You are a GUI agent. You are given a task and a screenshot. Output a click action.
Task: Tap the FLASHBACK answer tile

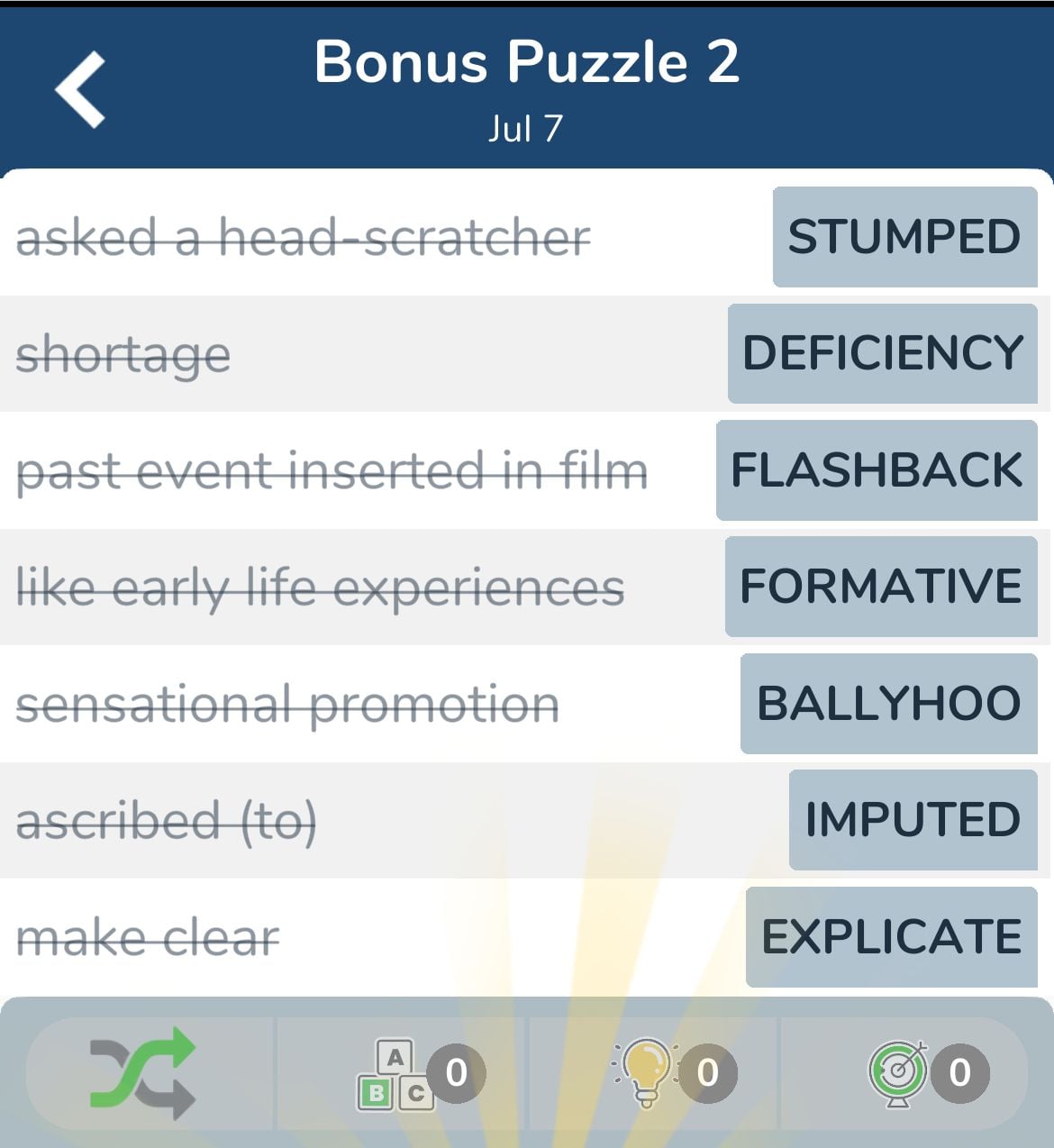coord(877,470)
